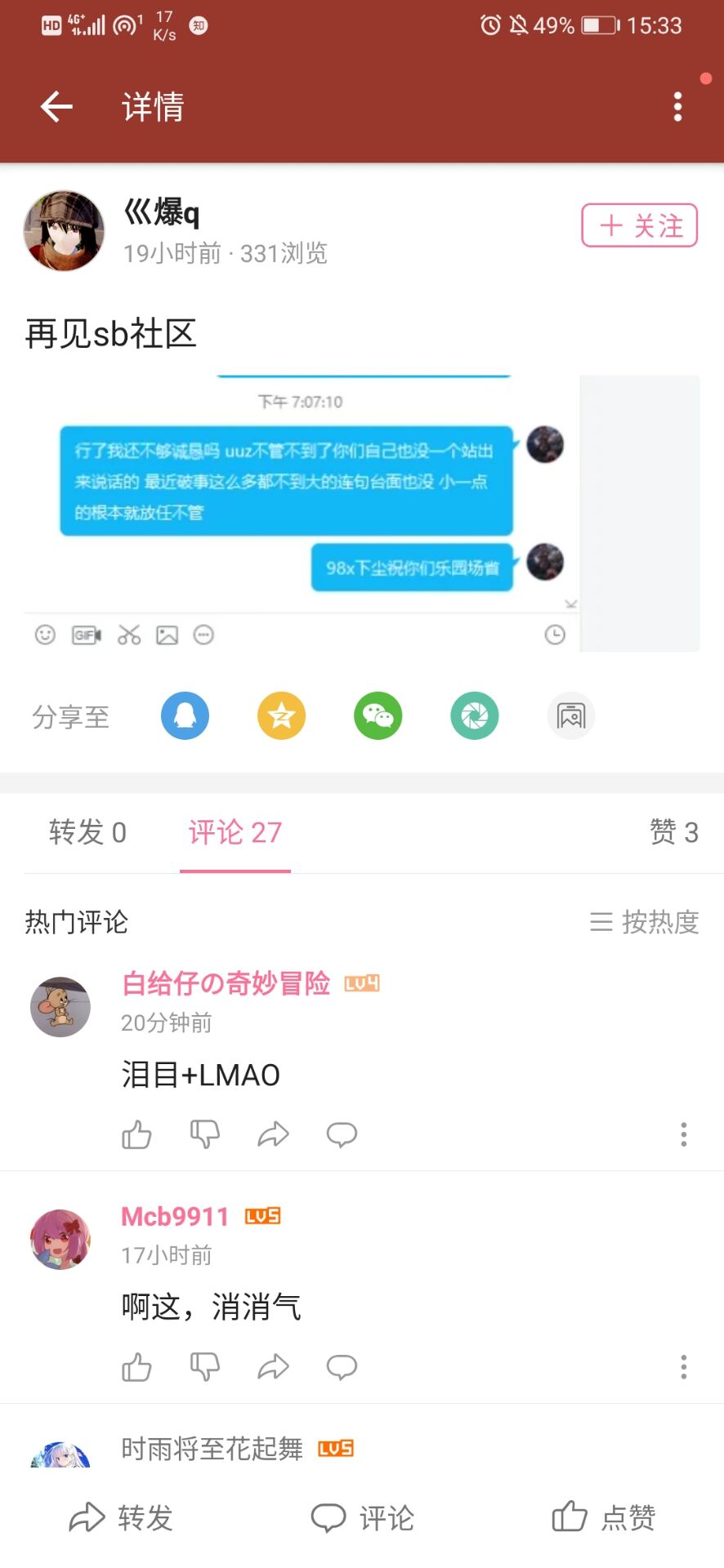
Task: Open Mcb9911's profile
Action: (x=174, y=1216)
